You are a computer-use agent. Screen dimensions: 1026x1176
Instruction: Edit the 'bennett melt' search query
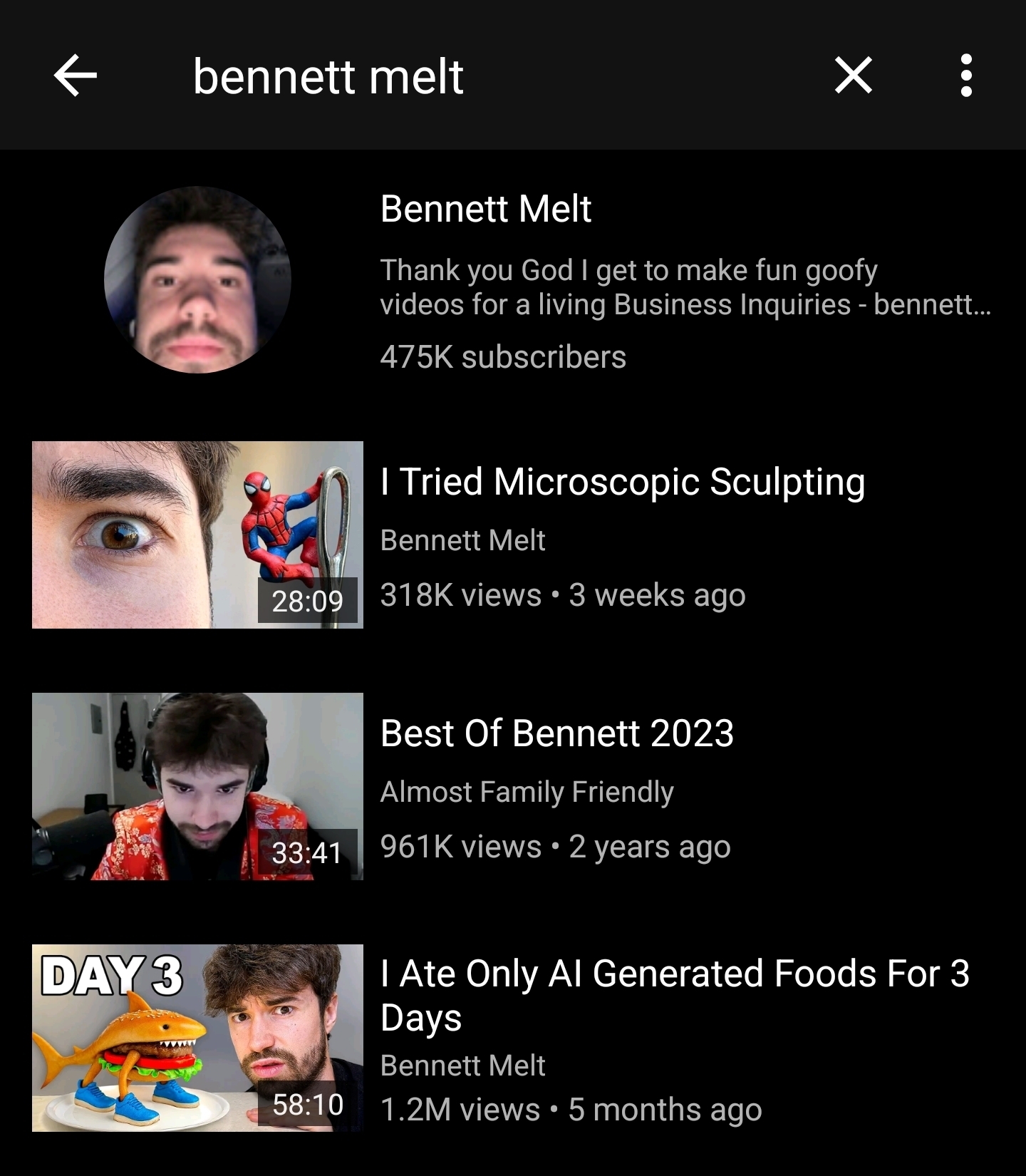pos(328,77)
